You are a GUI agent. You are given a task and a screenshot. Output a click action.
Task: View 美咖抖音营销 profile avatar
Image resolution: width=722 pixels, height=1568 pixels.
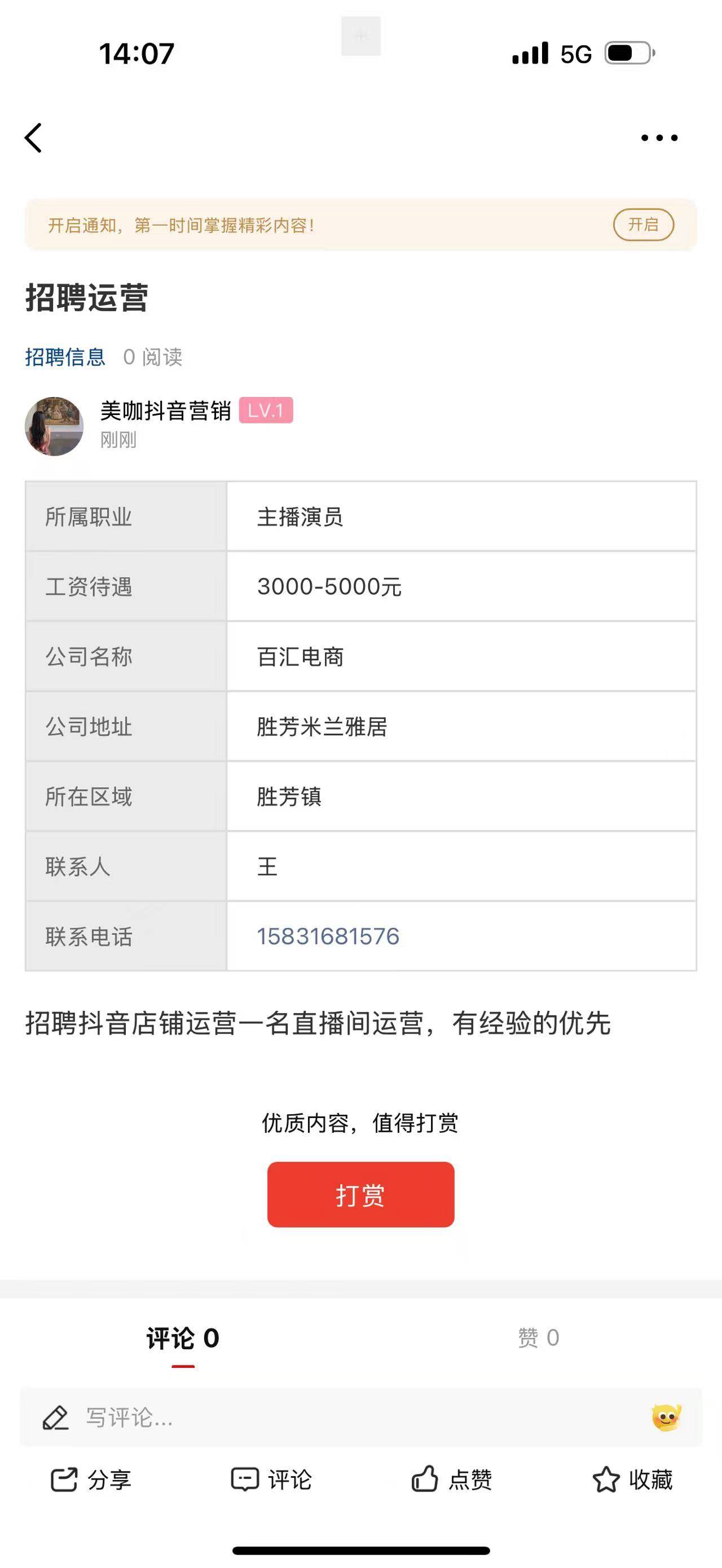click(54, 426)
